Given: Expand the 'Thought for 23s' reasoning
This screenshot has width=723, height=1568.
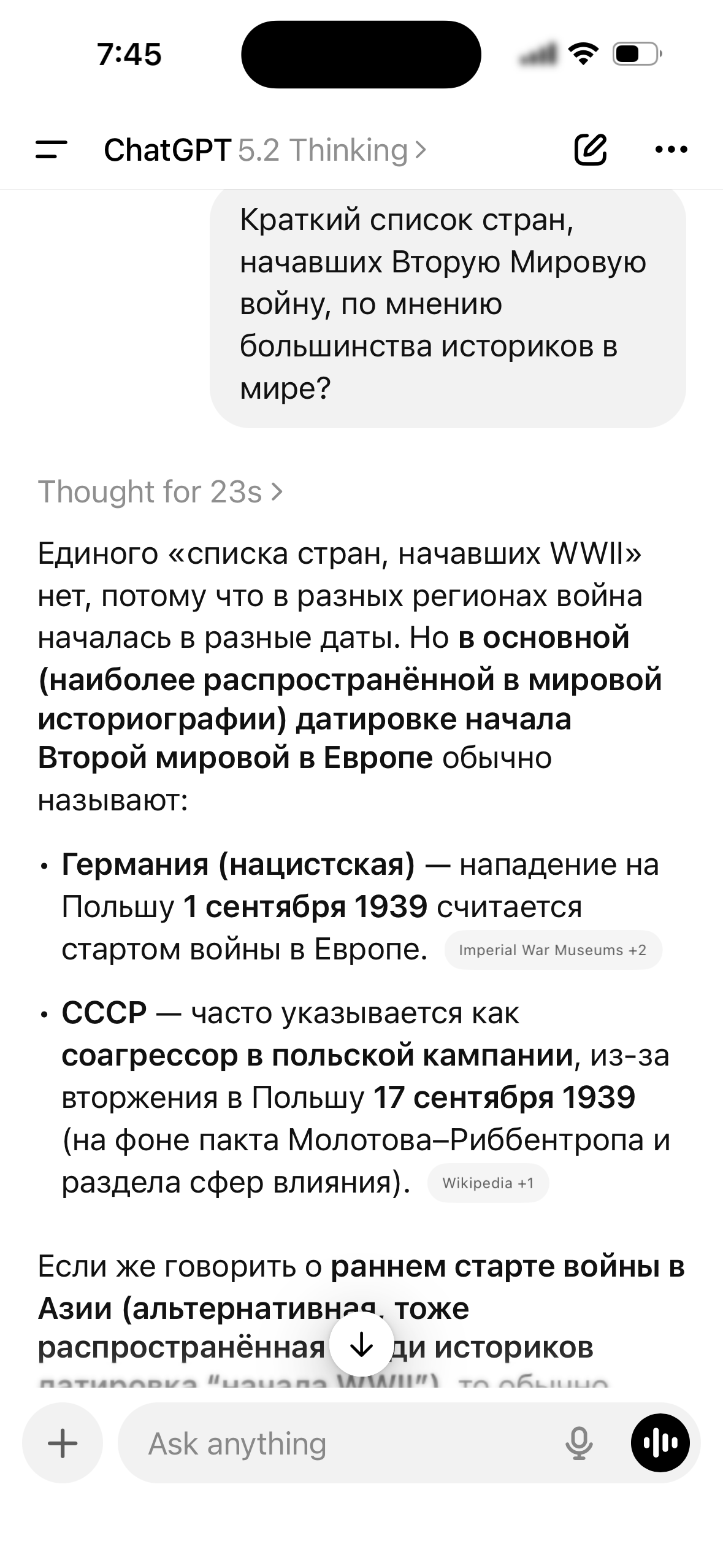Looking at the screenshot, I should click(161, 492).
